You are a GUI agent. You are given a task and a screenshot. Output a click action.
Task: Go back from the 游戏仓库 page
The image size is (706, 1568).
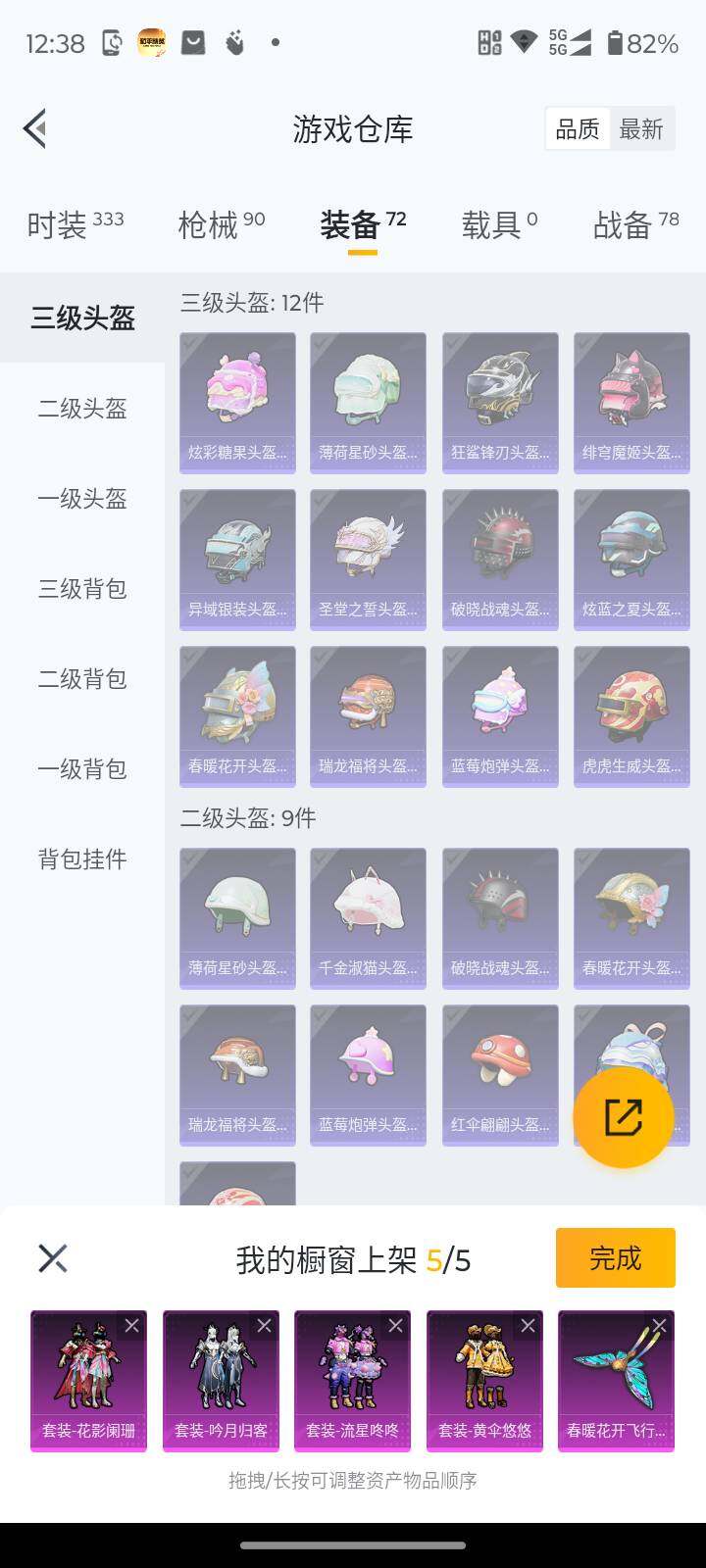[35, 128]
